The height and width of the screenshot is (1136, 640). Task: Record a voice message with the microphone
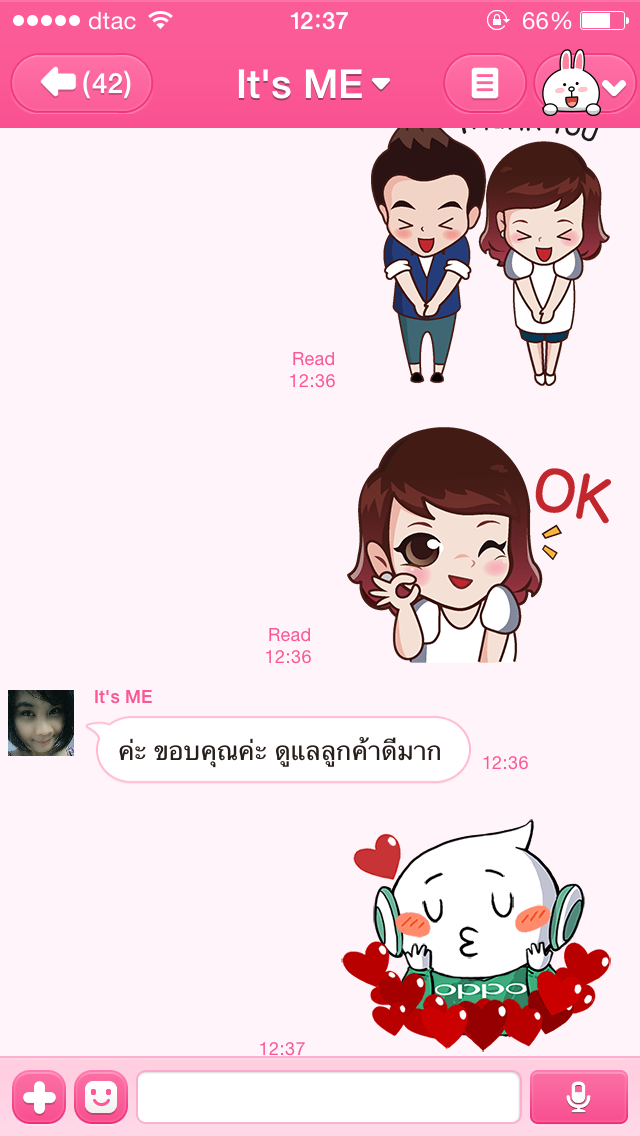click(x=578, y=1097)
